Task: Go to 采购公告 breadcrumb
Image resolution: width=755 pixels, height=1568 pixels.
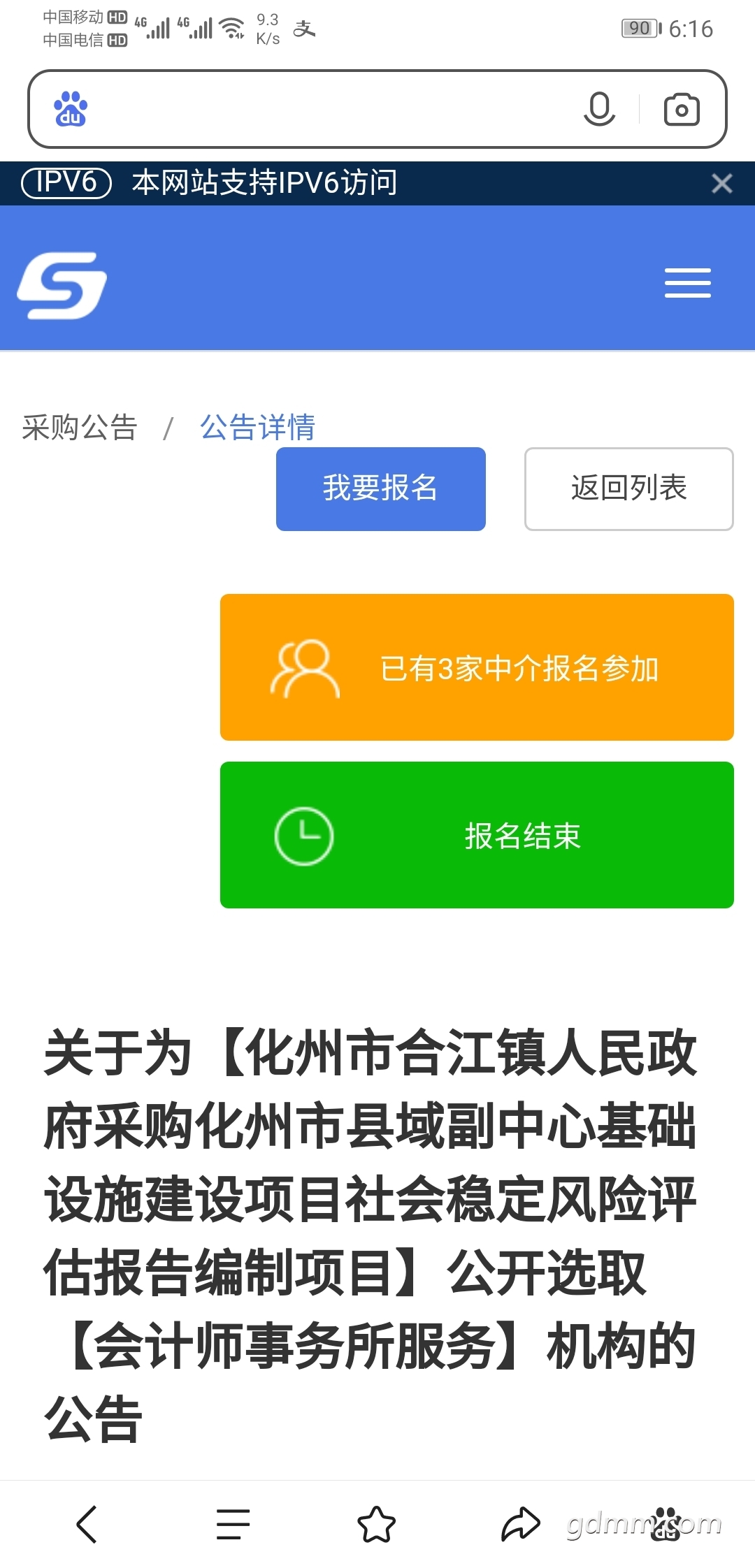Action: tap(80, 427)
